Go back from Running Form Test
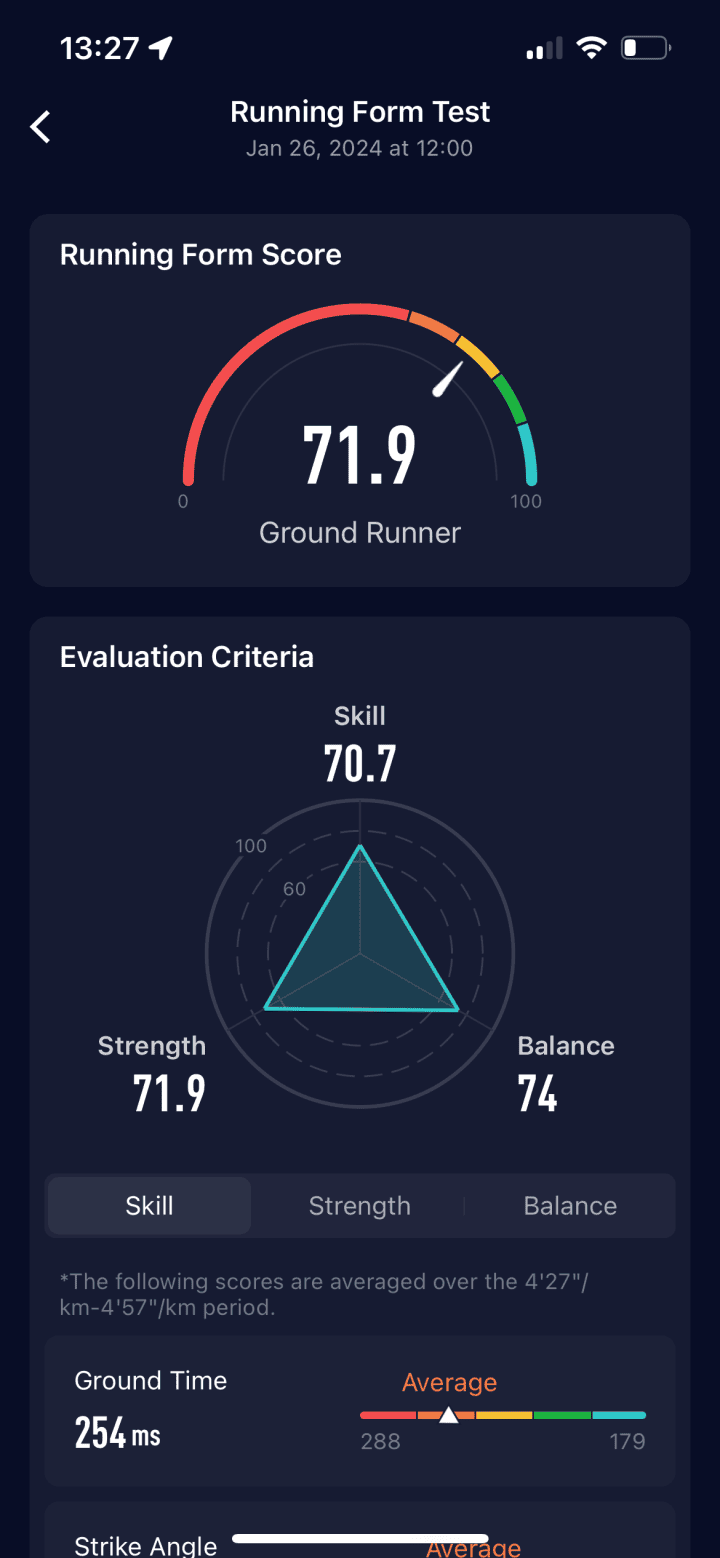 click(x=41, y=127)
